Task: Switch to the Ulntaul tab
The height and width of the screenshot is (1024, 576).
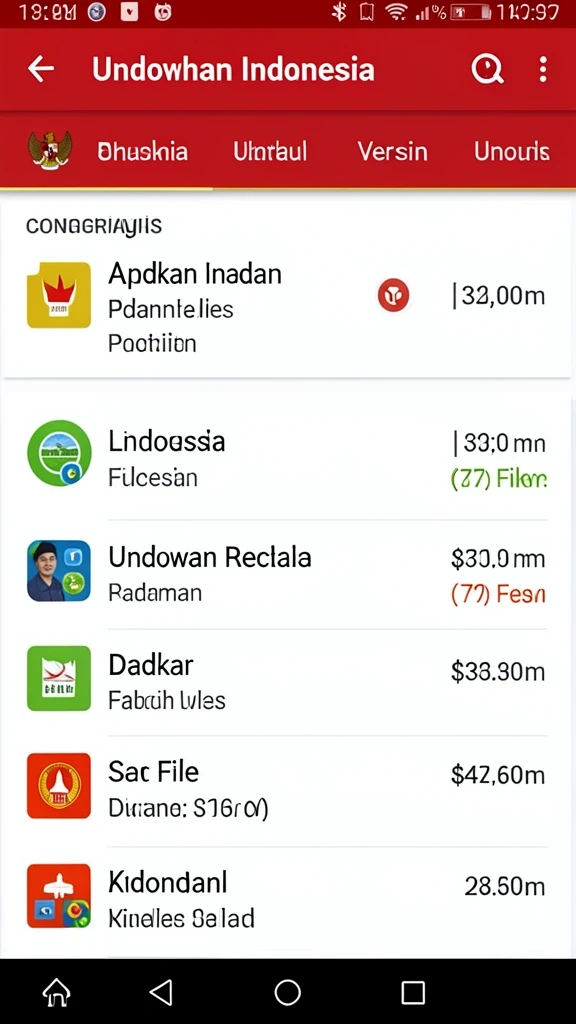Action: (270, 152)
